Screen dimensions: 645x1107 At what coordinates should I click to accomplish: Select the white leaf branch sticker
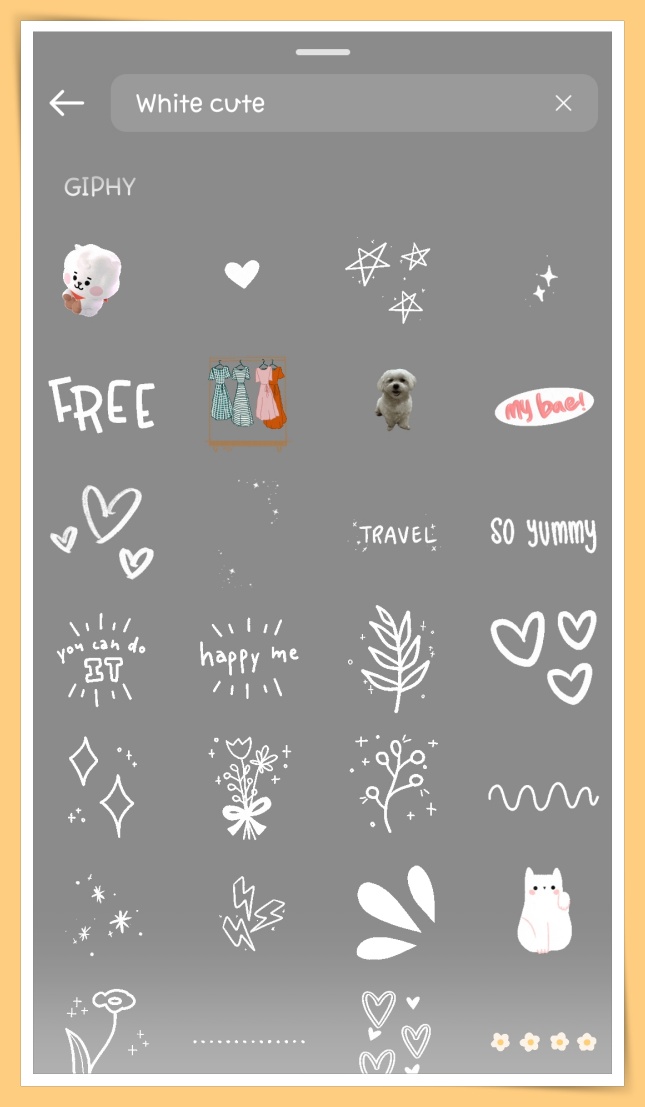click(x=394, y=656)
